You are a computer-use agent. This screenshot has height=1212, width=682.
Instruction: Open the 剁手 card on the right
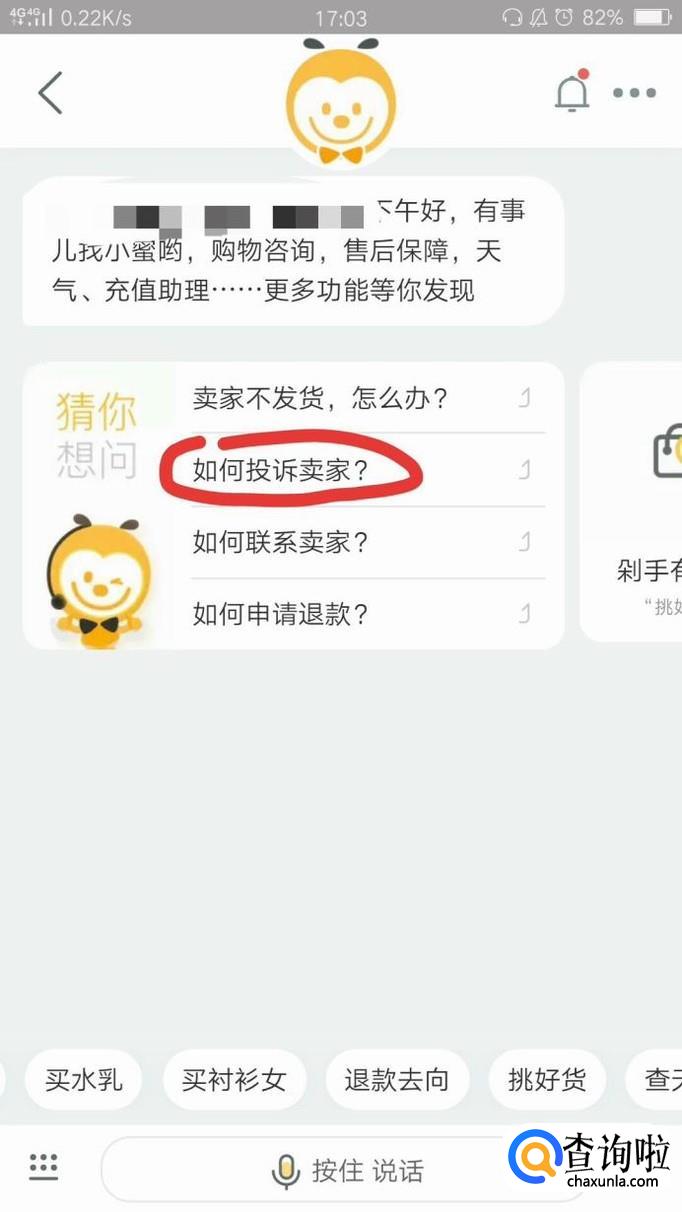click(x=640, y=500)
